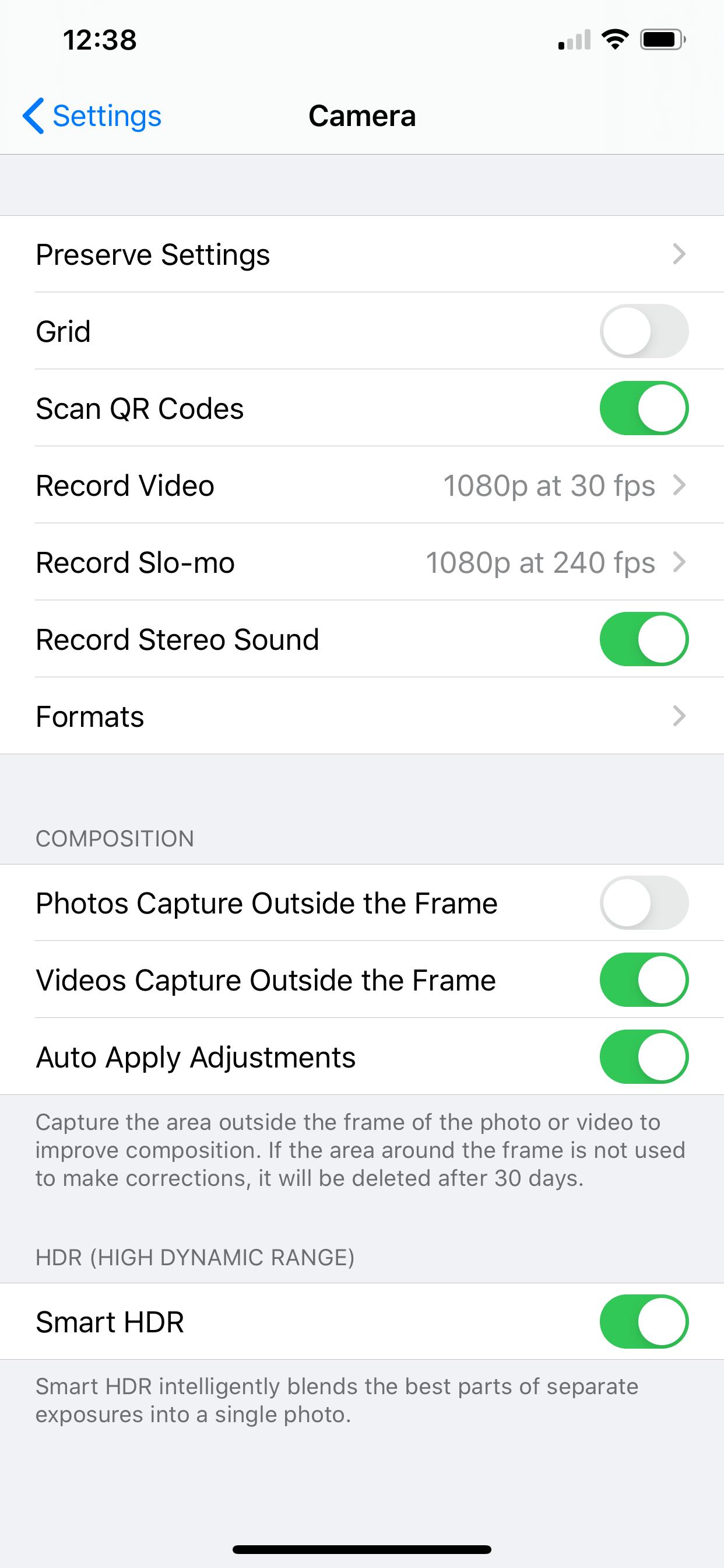Image resolution: width=724 pixels, height=1568 pixels.
Task: Tap the clock showing 12:38
Action: click(x=99, y=40)
